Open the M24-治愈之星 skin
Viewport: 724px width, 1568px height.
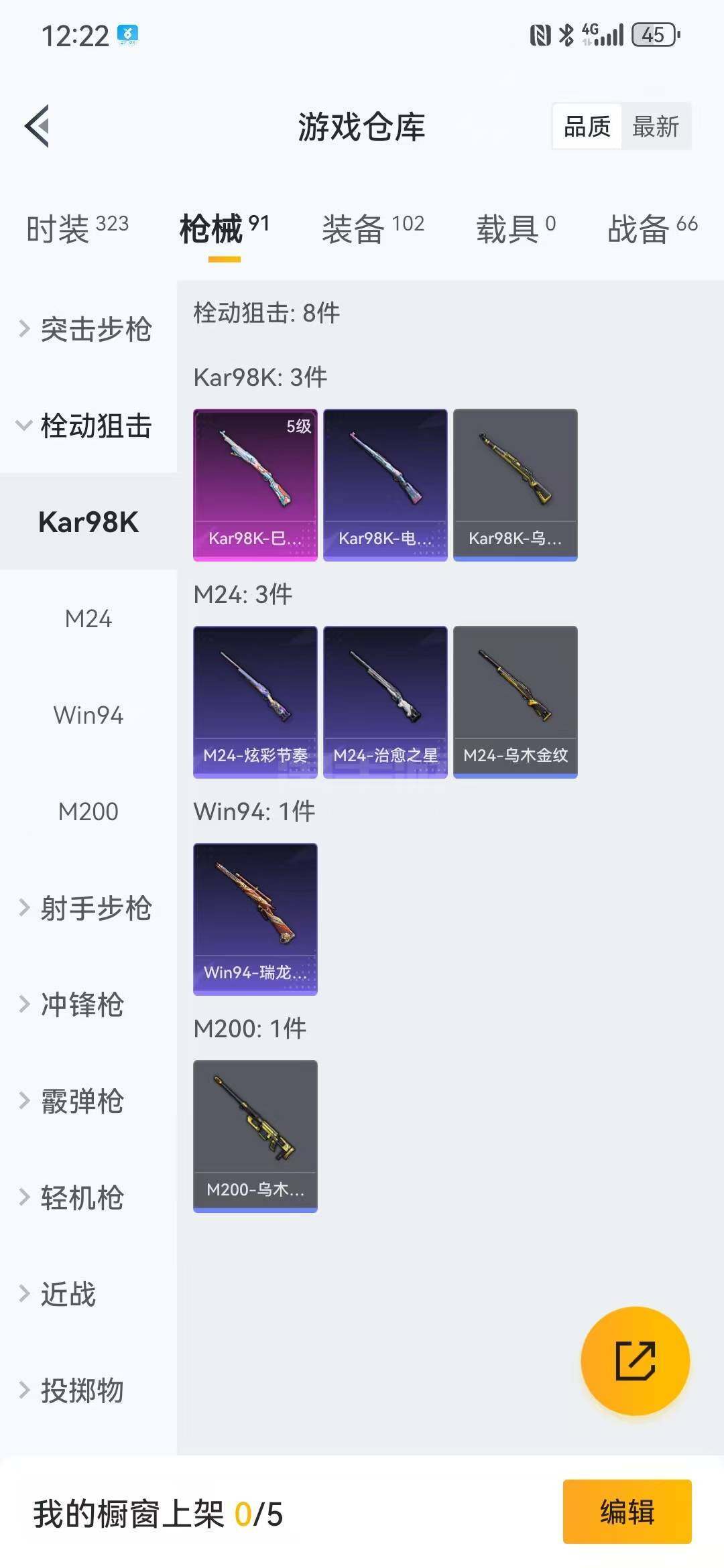385,702
